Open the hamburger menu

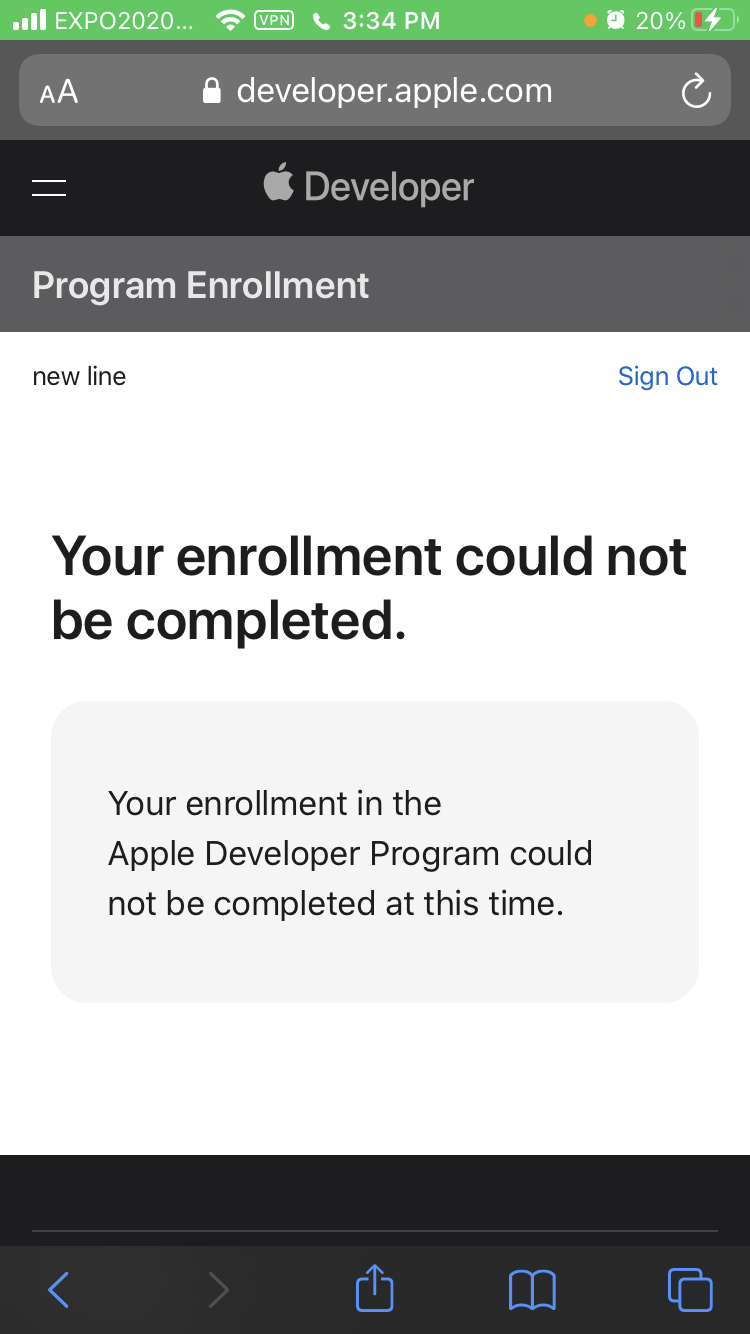[49, 187]
